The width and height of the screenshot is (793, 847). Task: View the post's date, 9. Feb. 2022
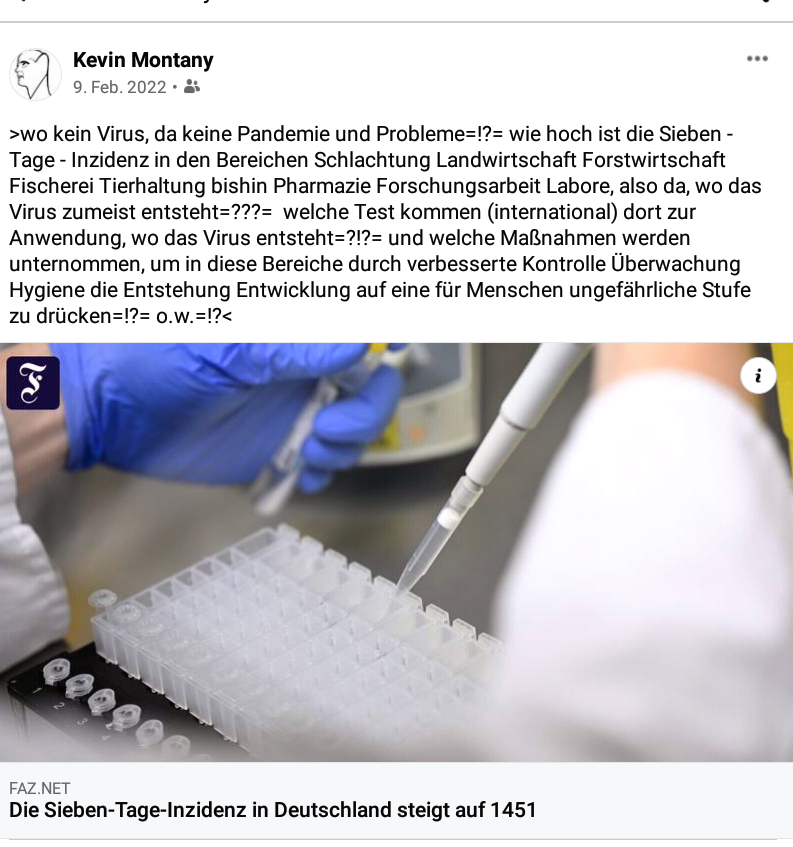[119, 87]
